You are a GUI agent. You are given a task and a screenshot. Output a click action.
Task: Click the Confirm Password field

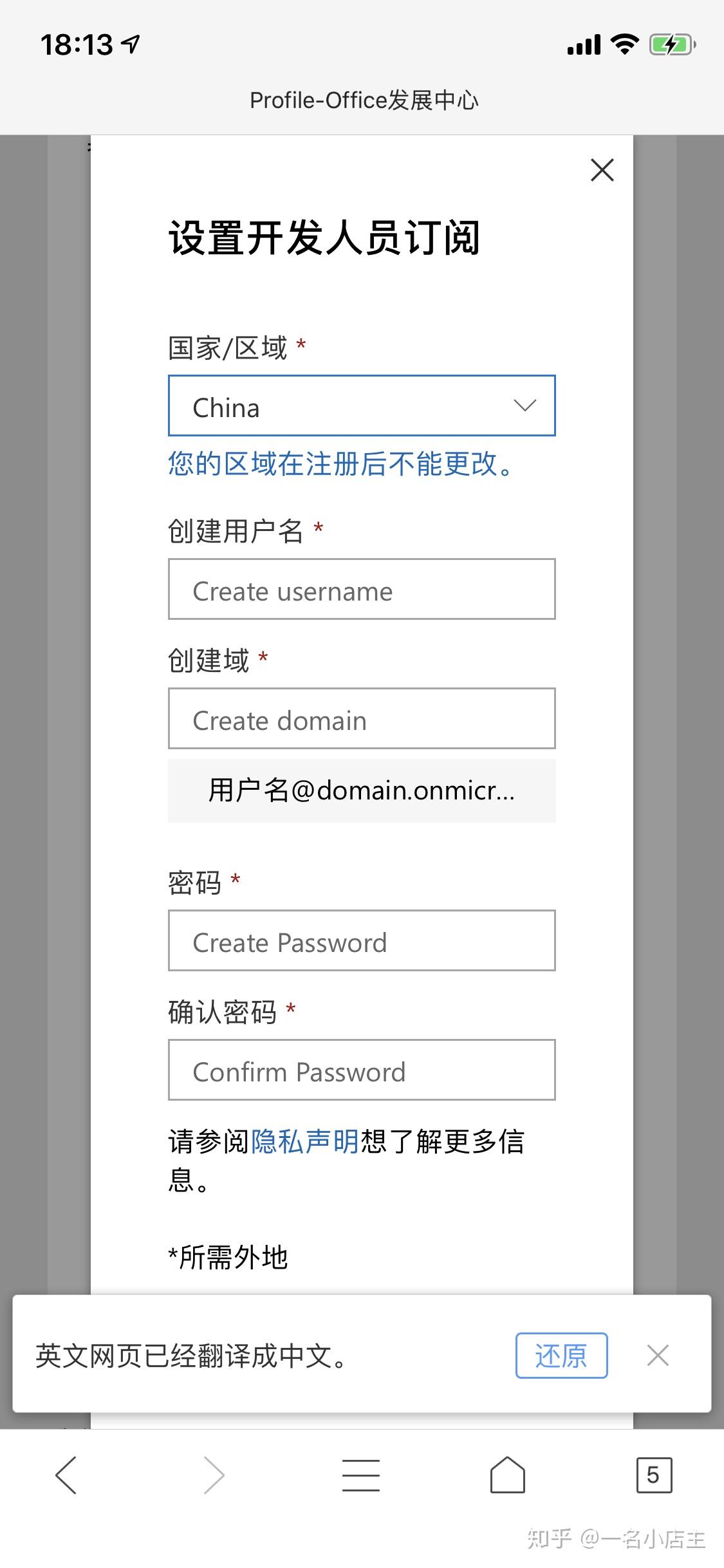[x=360, y=1070]
